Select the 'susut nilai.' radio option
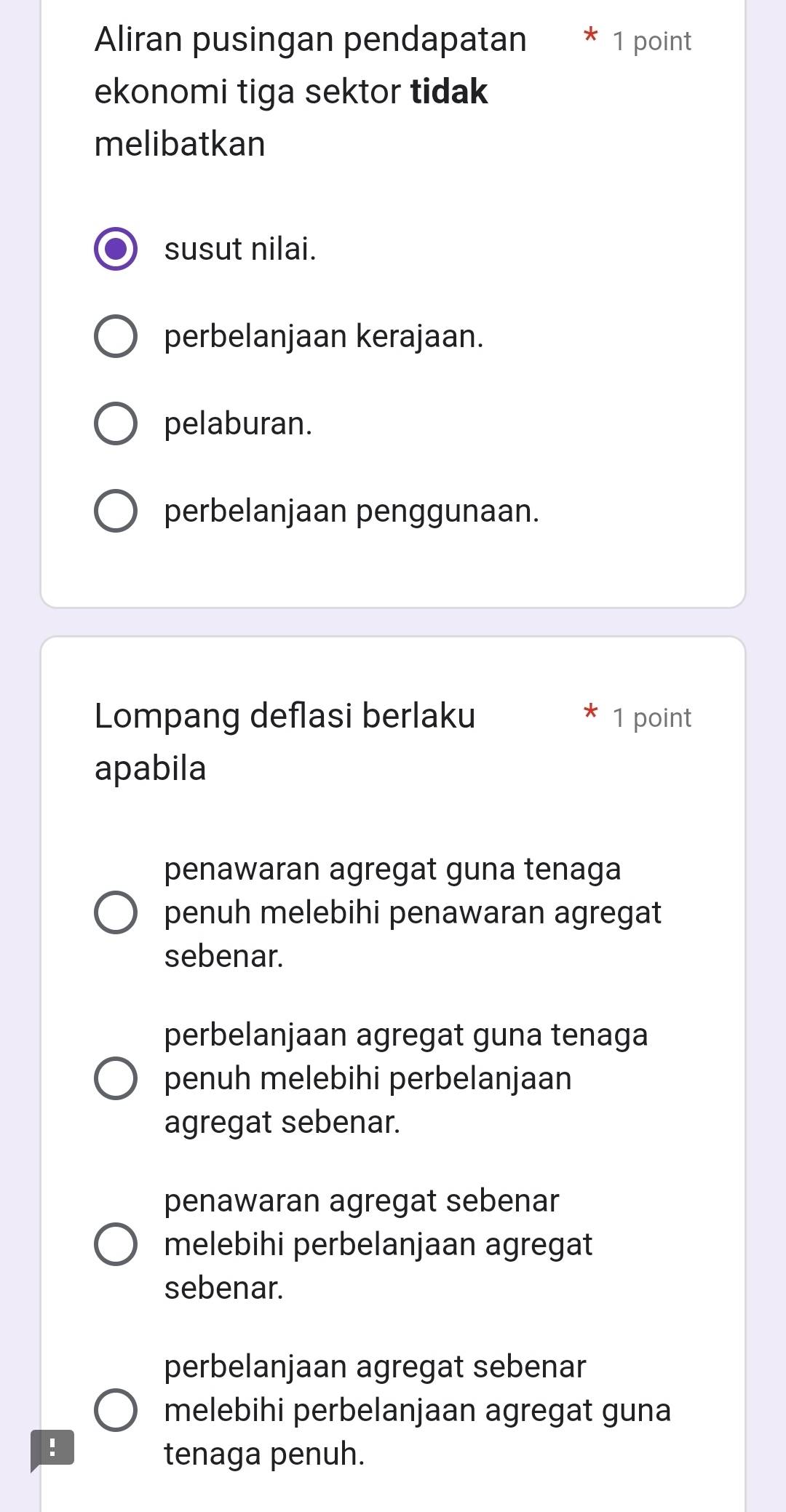 (116, 249)
